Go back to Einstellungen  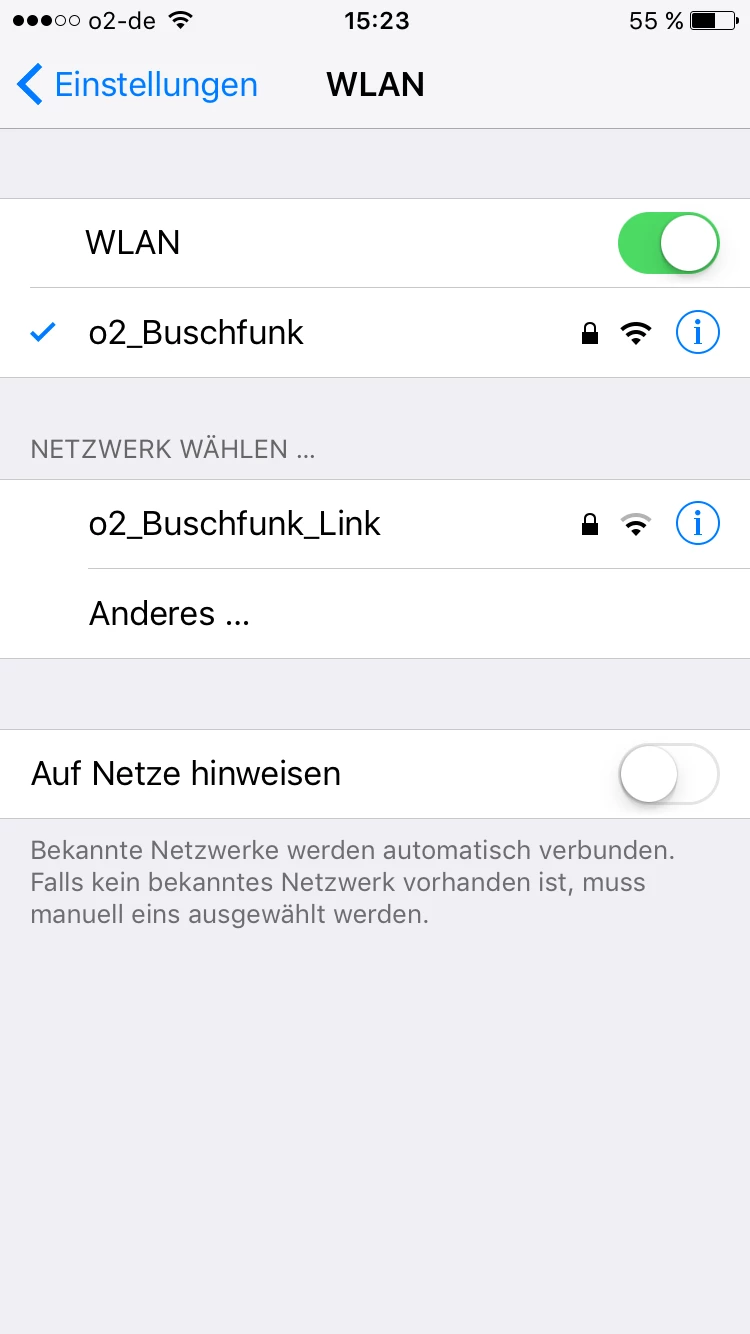click(x=138, y=85)
